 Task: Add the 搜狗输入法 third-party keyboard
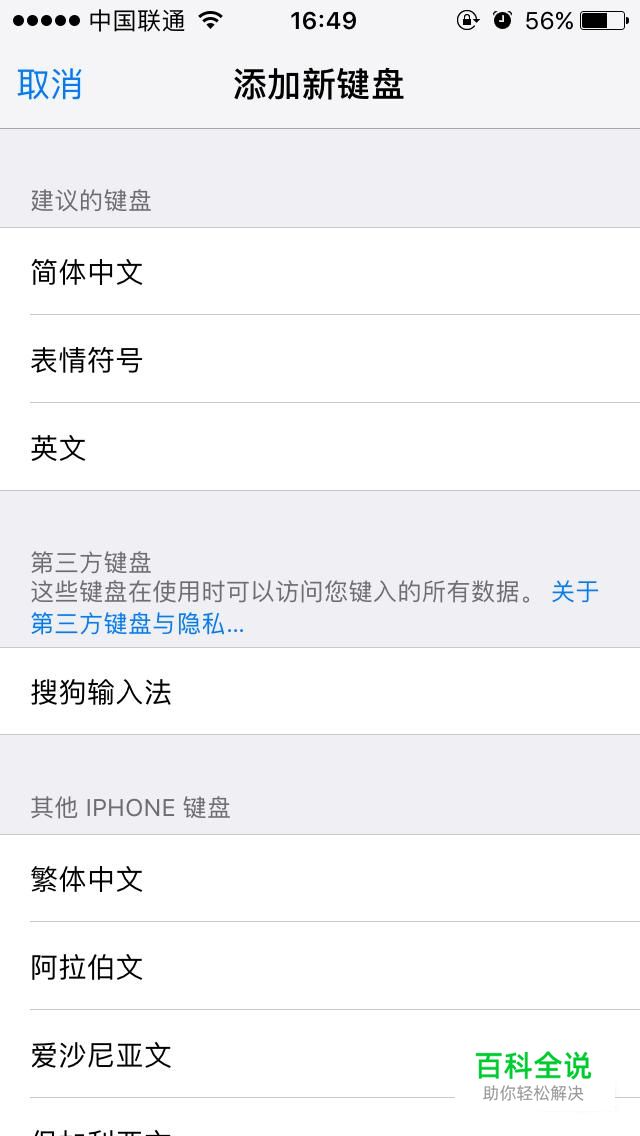pyautogui.click(x=320, y=691)
